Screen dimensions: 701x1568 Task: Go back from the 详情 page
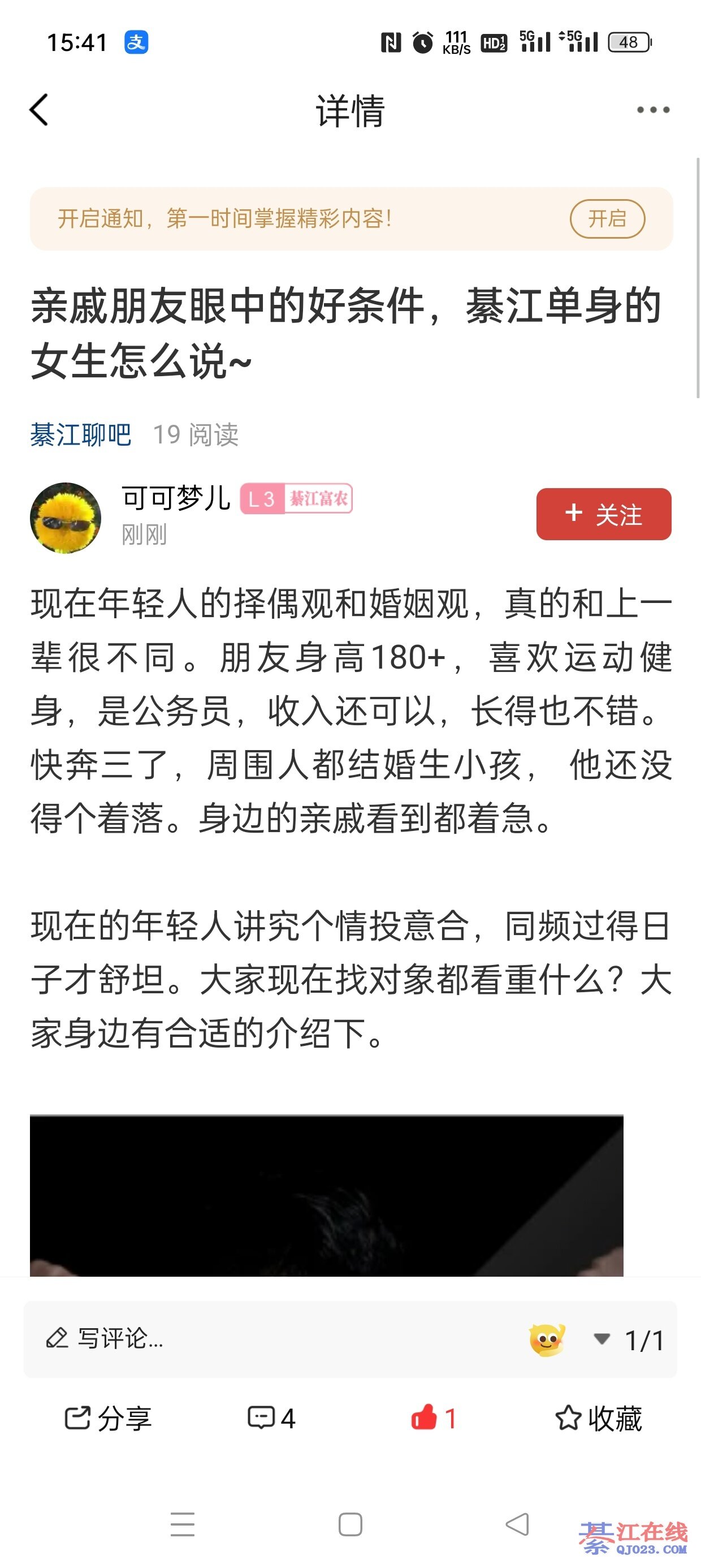(x=39, y=110)
